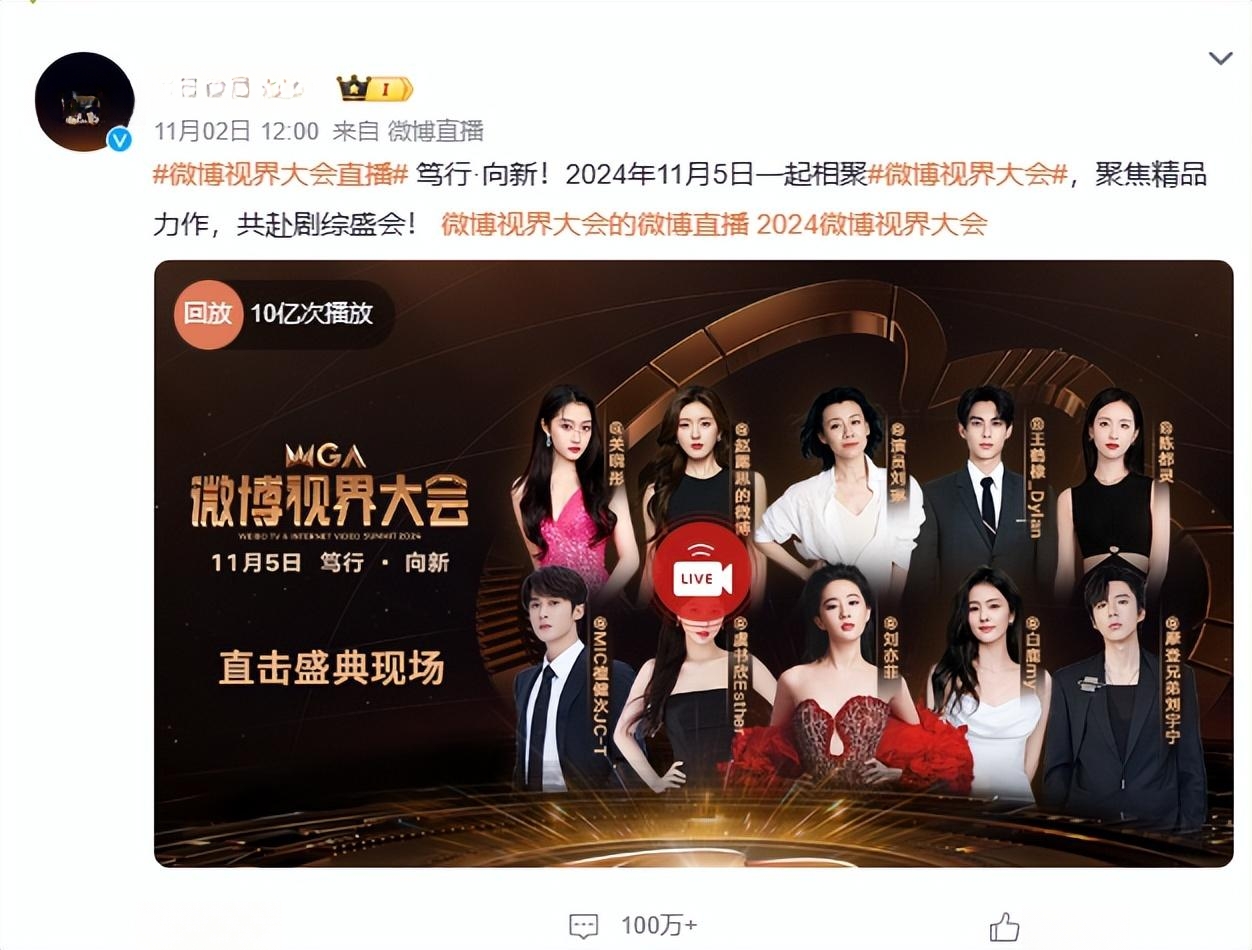Open the #微博视界大会直播# hashtag

pyautogui.click(x=280, y=174)
